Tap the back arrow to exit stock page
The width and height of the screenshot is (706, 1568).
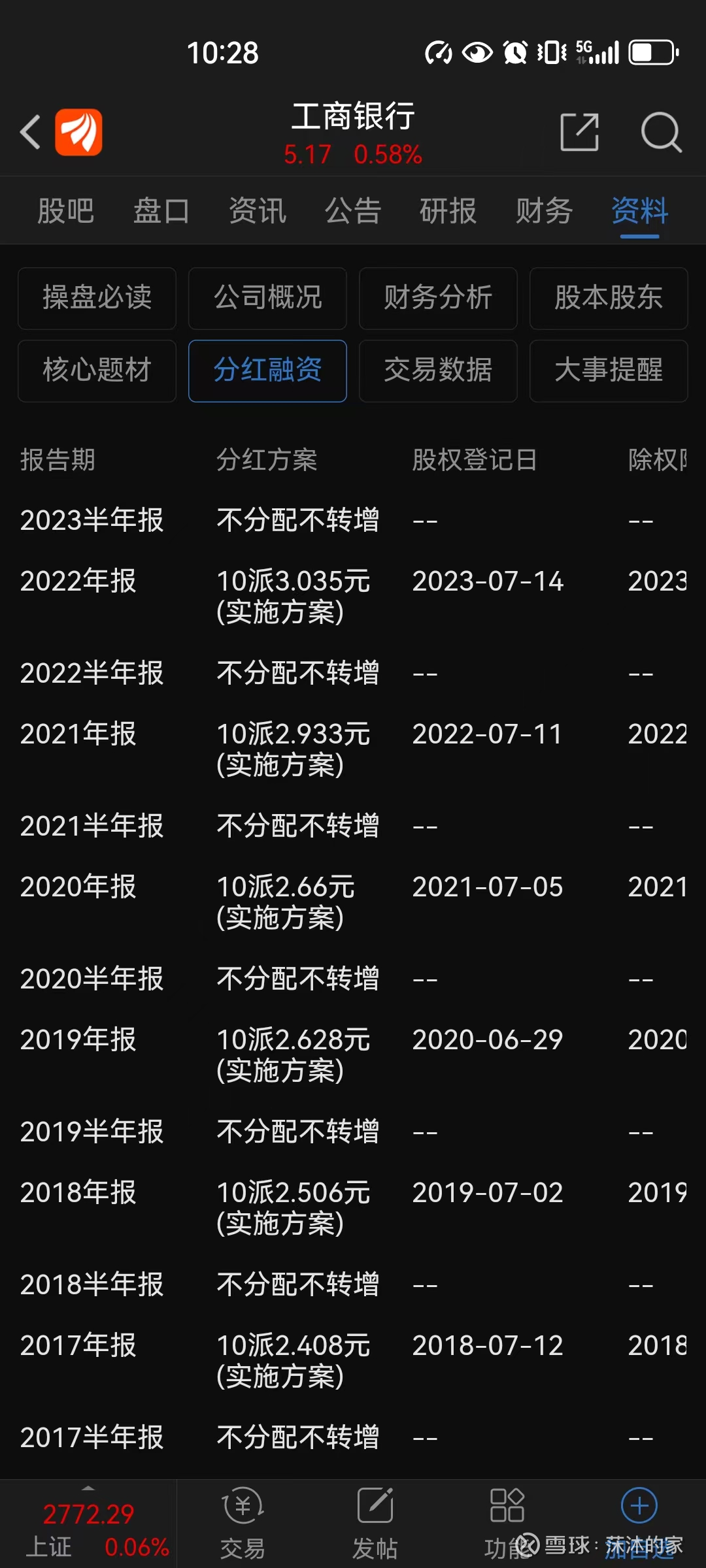[31, 132]
